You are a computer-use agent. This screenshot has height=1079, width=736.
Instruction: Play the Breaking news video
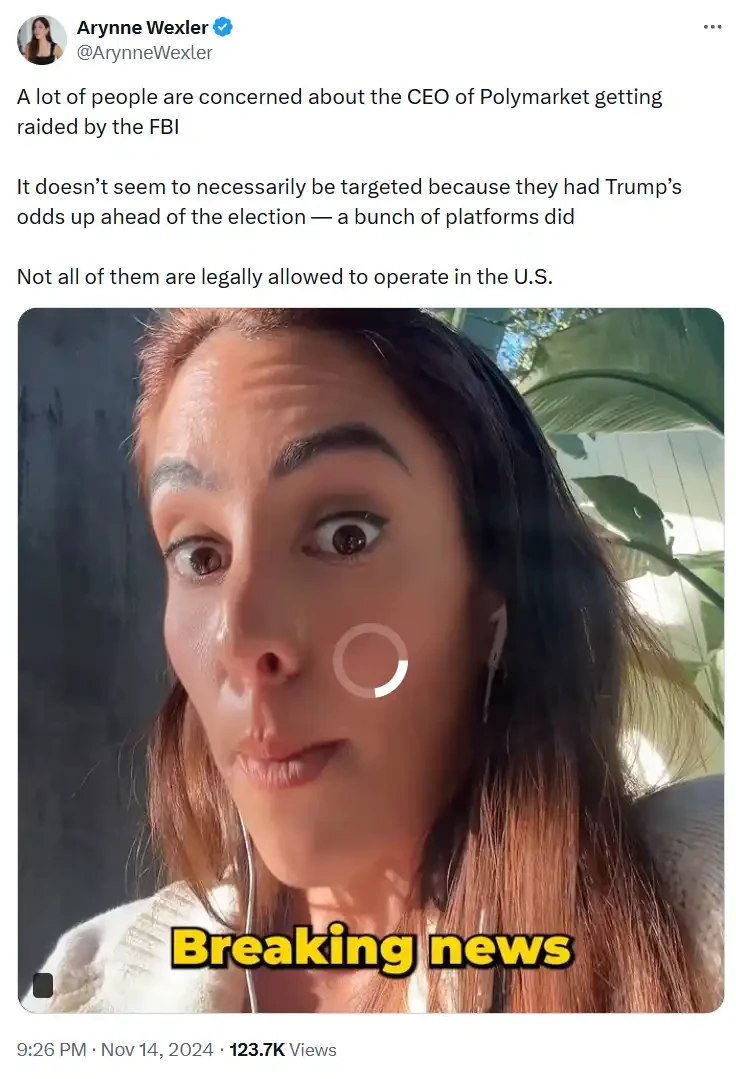tap(370, 660)
